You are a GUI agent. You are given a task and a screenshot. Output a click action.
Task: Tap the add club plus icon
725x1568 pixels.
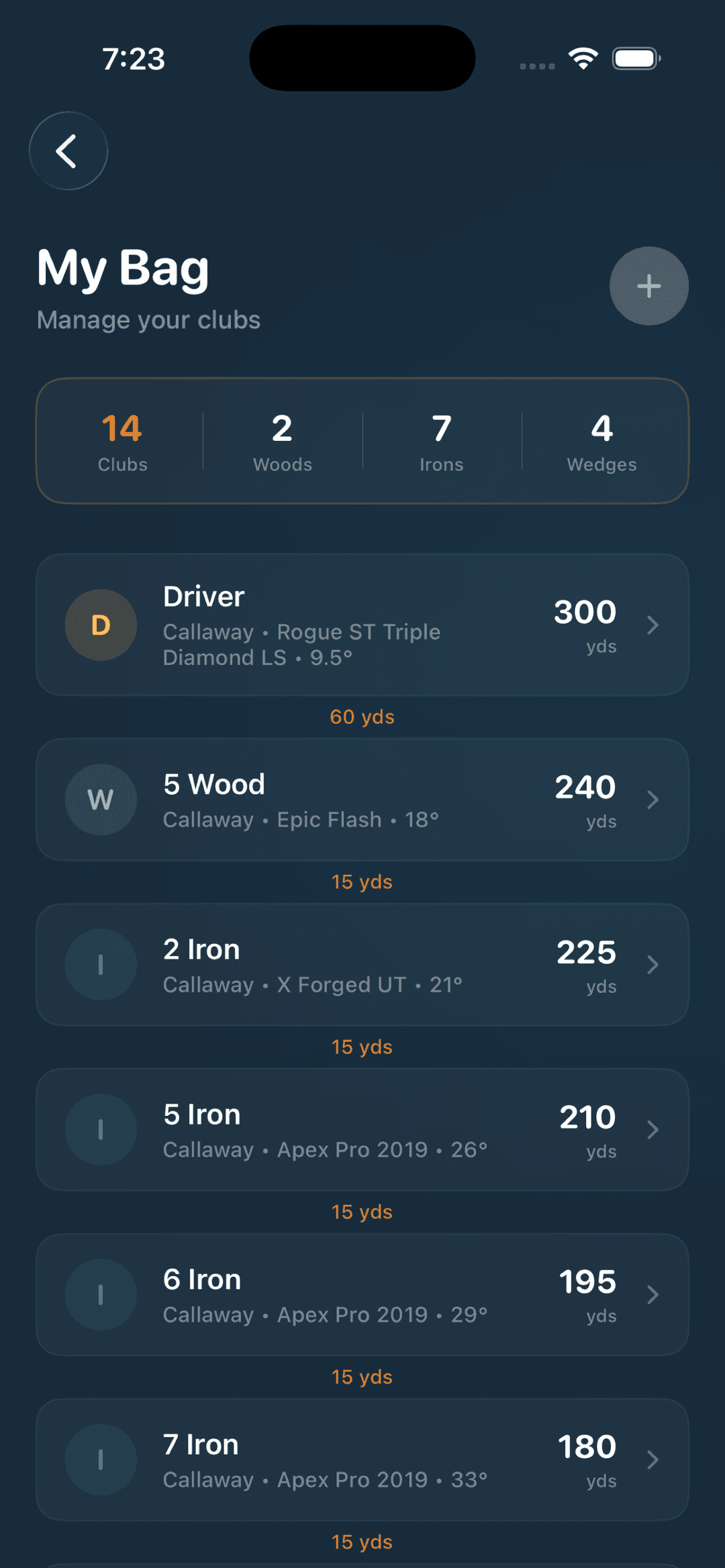click(648, 286)
